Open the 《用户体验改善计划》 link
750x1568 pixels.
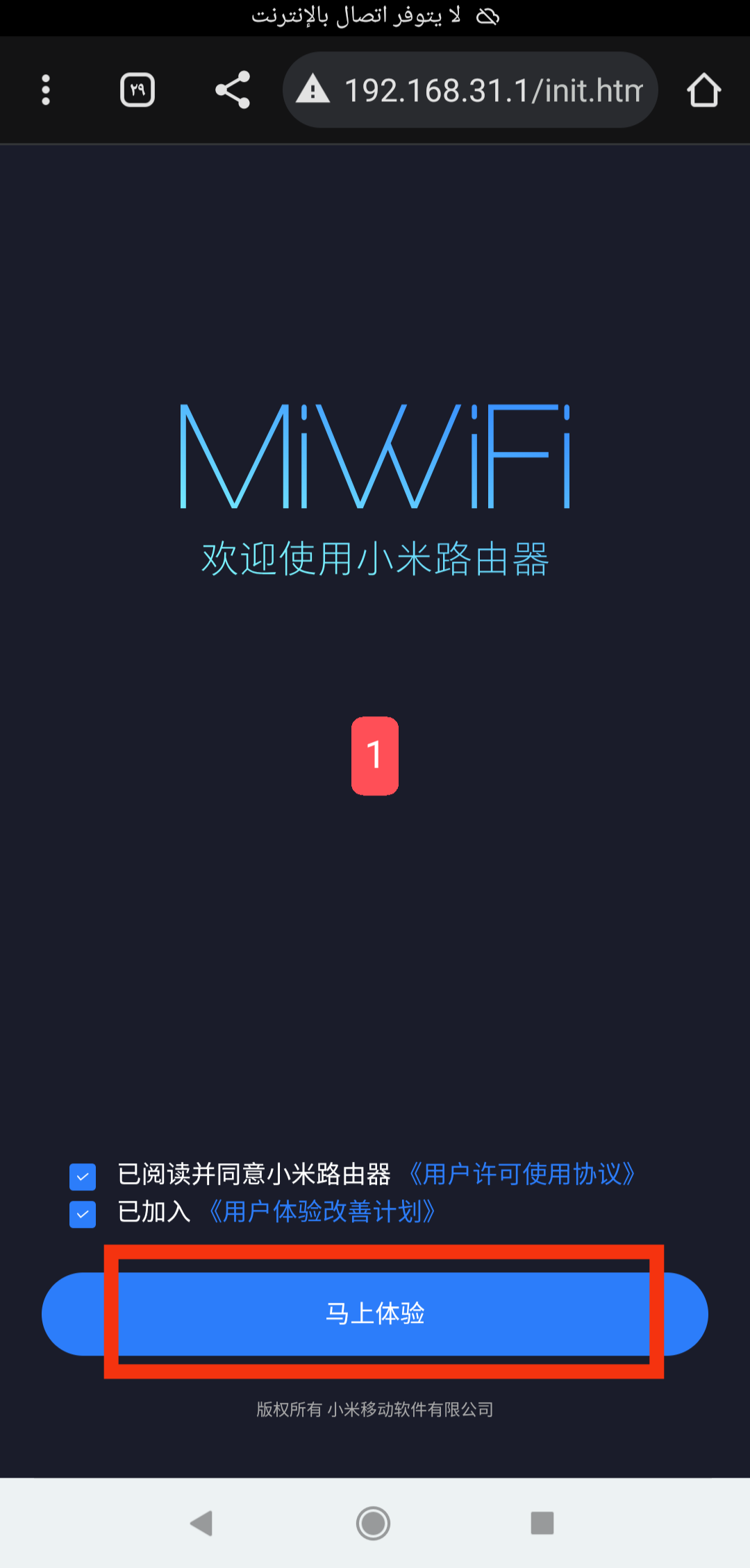[322, 1212]
